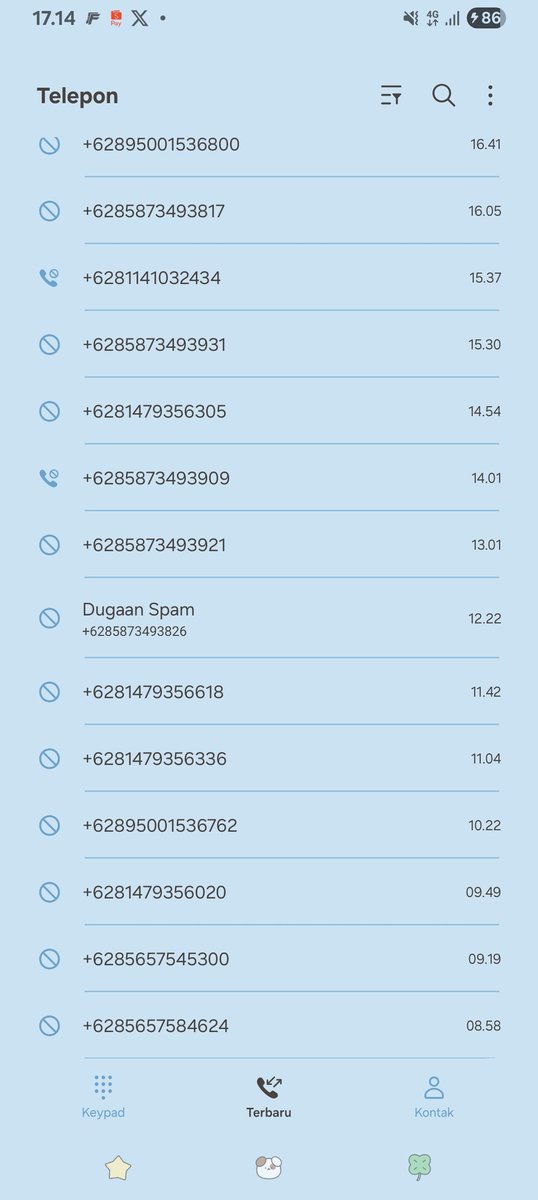Open the Dugaan Spam call entry
This screenshot has height=1200, width=538.
[x=269, y=618]
